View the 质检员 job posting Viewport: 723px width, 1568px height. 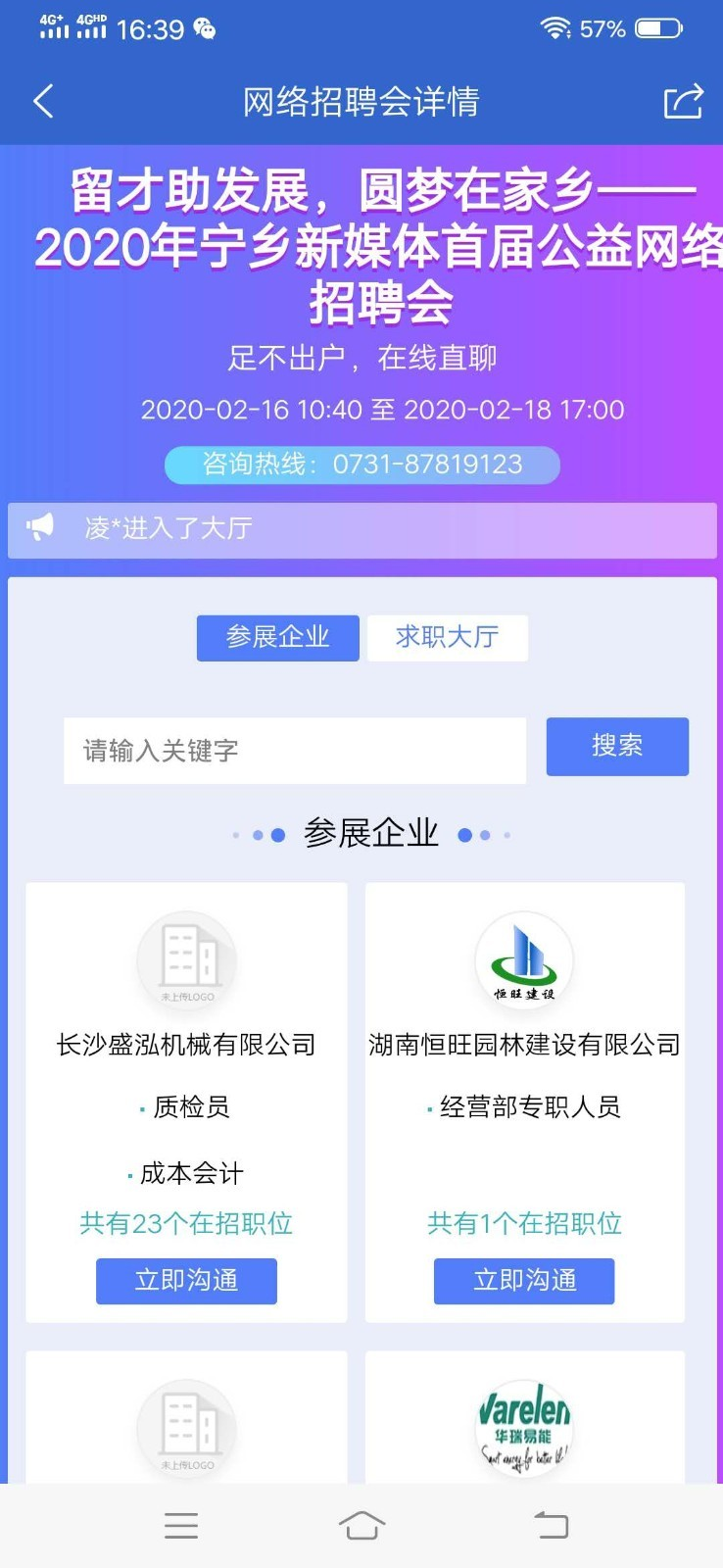191,1107
